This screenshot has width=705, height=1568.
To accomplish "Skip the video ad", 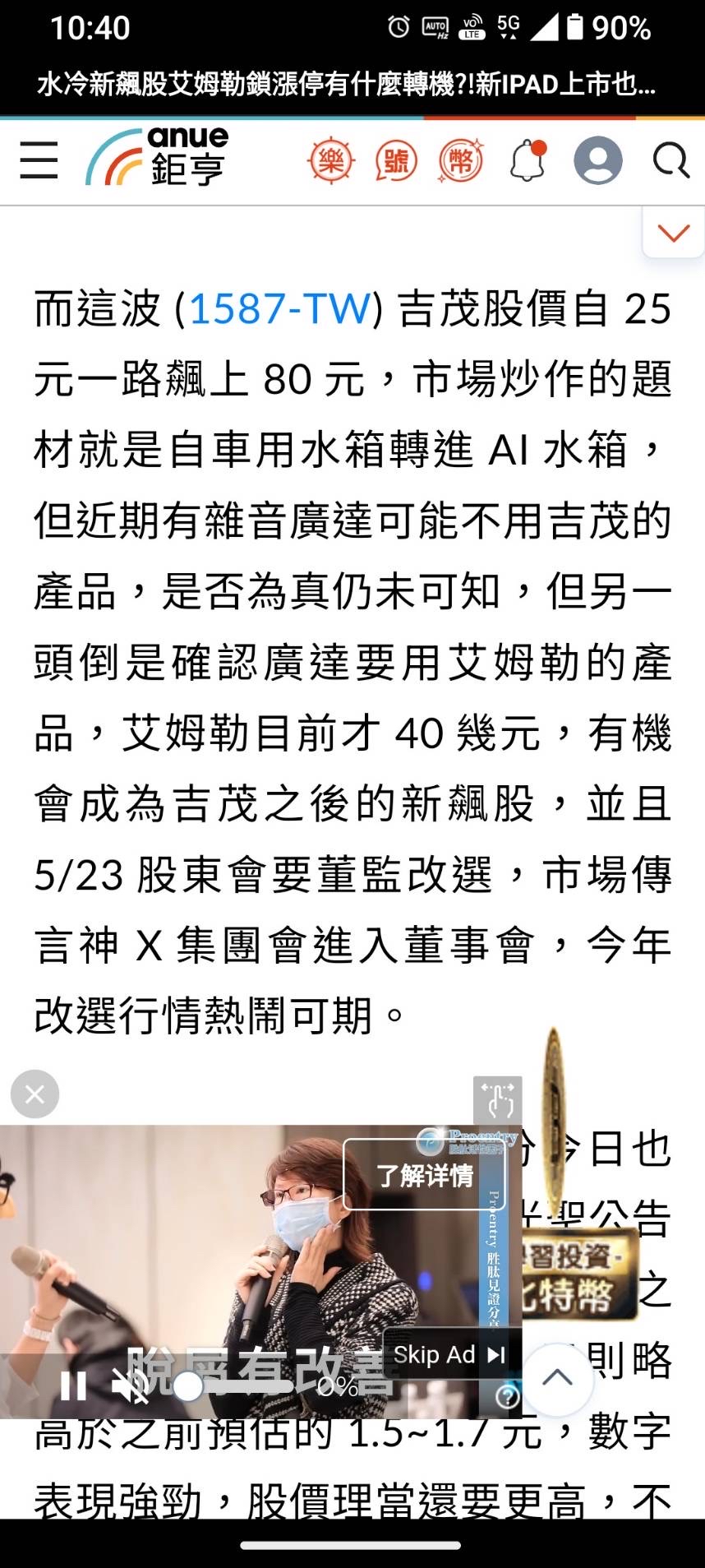I will [x=449, y=1355].
